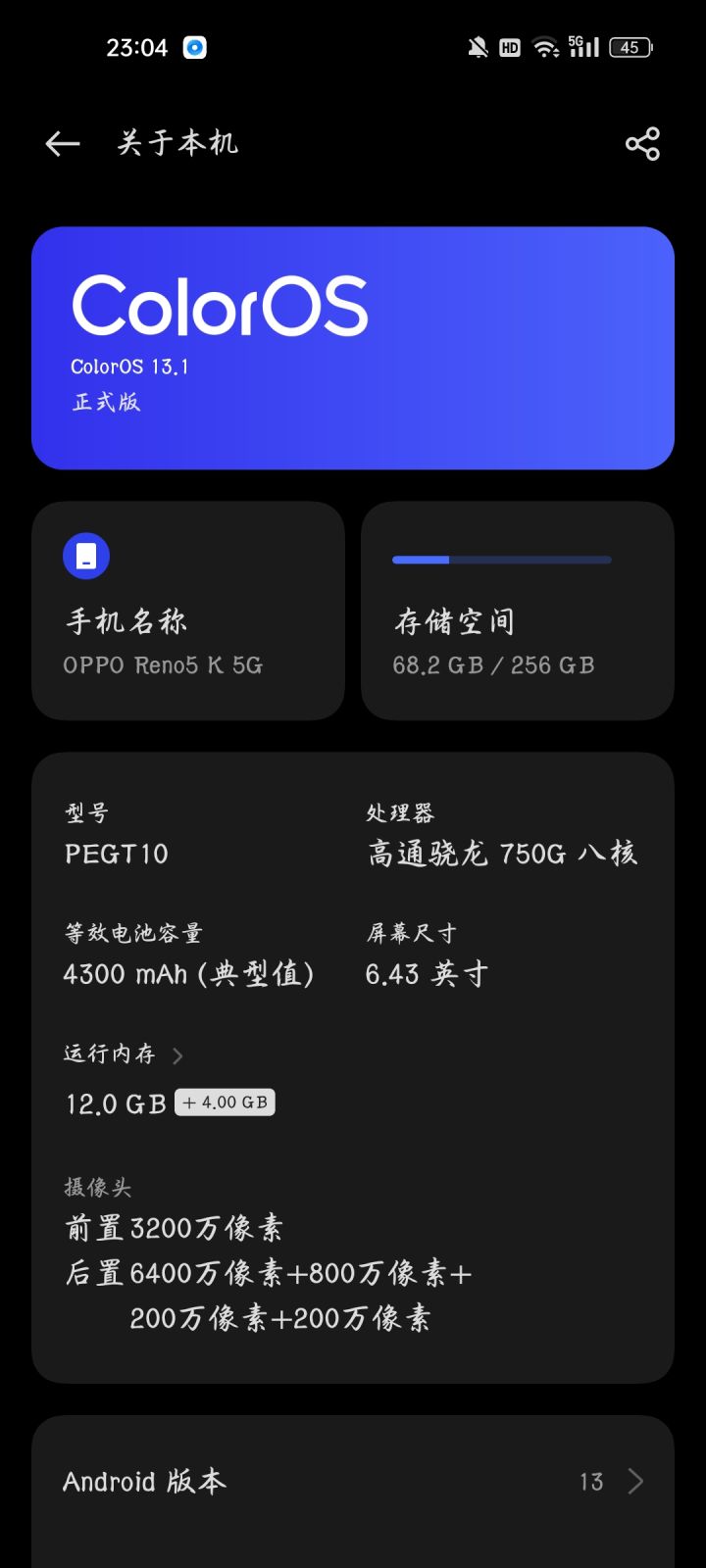Expand 运行内存 via its chevron arrow
The width and height of the screenshot is (706, 1568).
(177, 1055)
